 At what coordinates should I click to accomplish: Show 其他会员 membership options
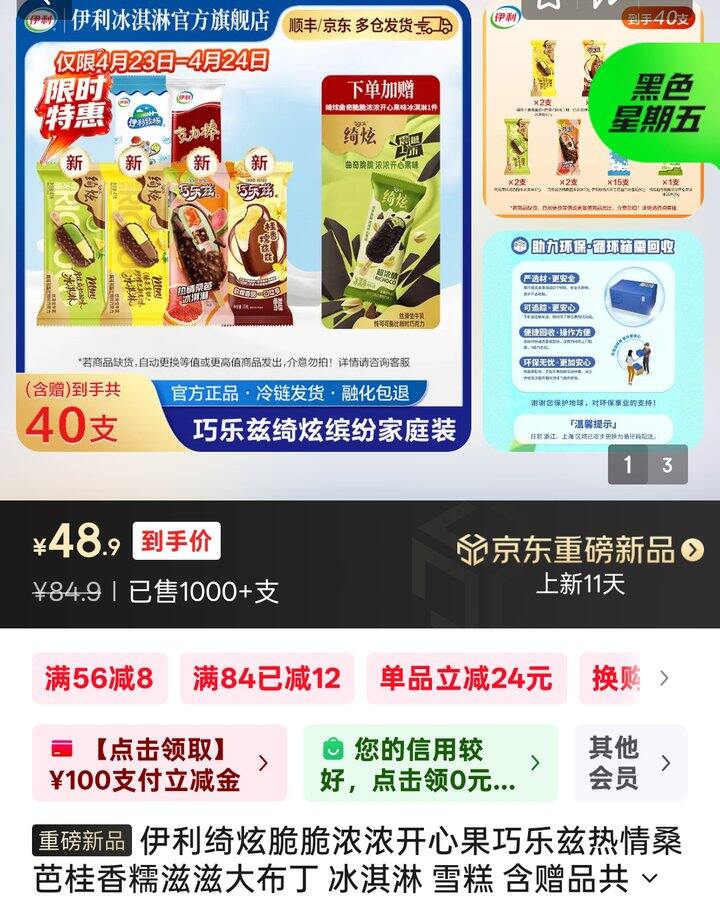(x=630, y=764)
